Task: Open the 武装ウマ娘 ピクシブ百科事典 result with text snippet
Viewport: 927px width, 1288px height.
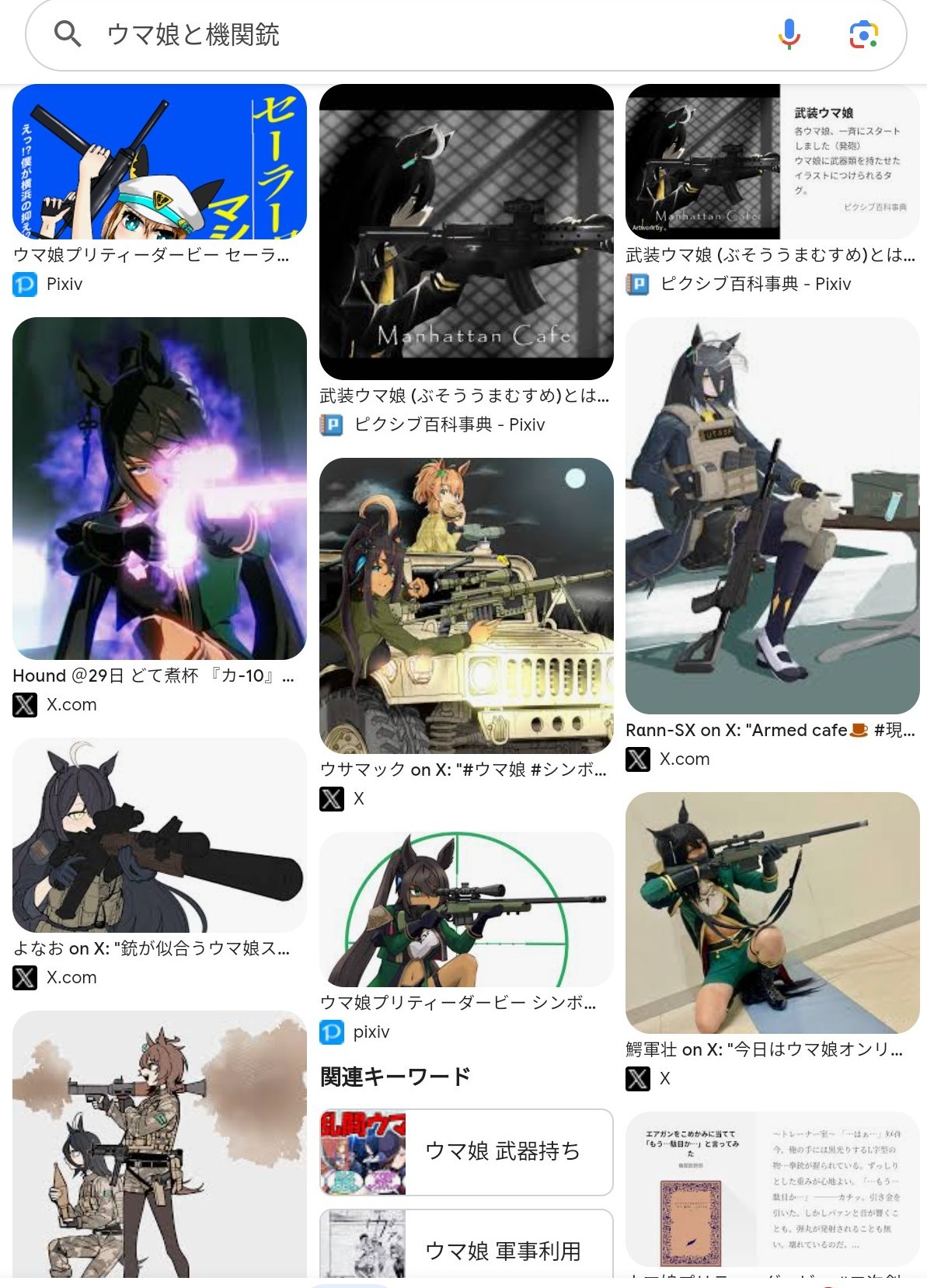Action: (x=772, y=162)
